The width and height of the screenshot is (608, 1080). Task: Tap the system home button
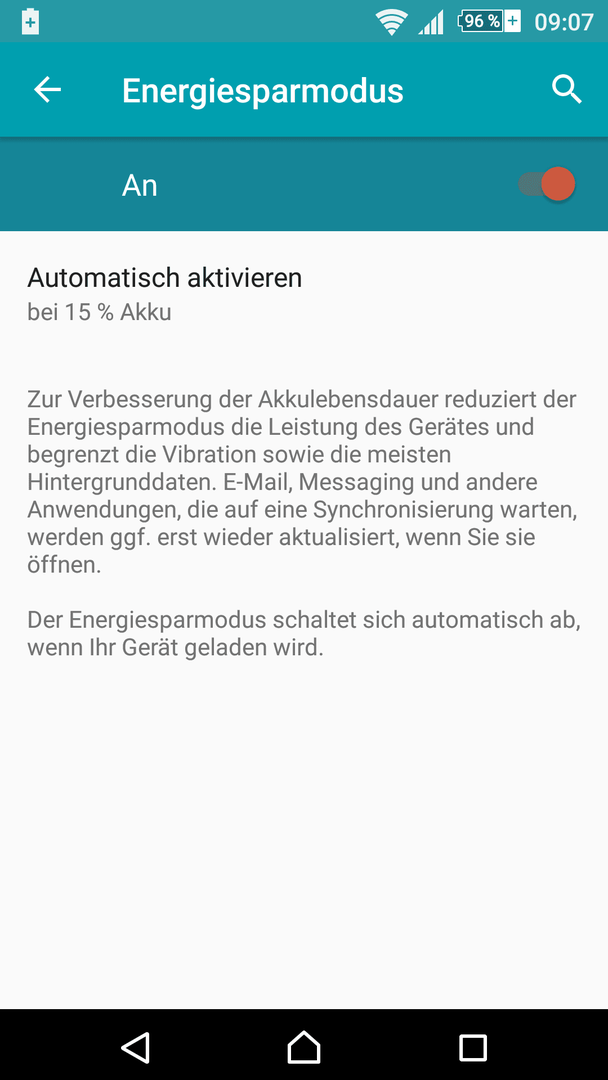click(x=304, y=1047)
